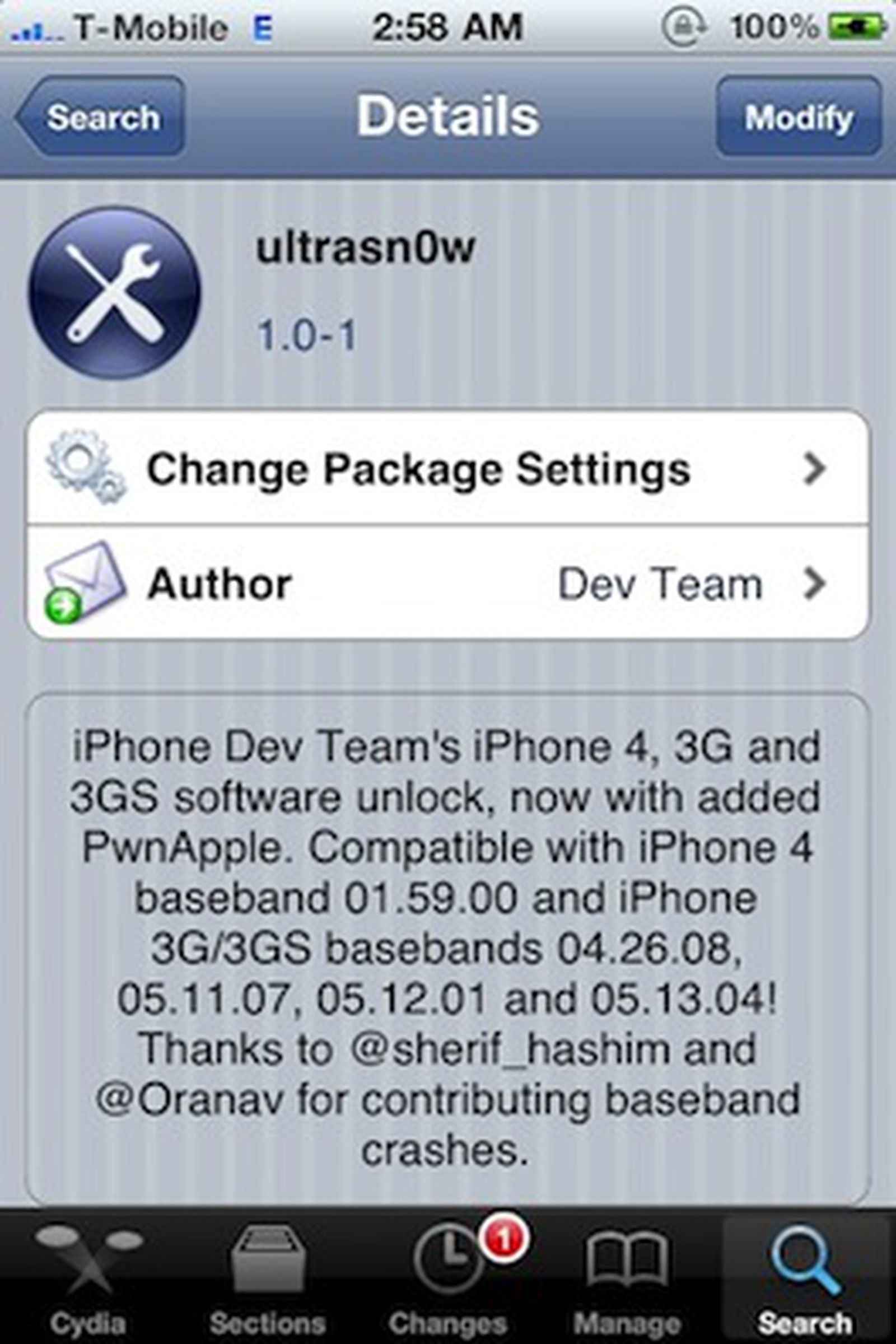This screenshot has width=896, height=1344.
Task: Switch to the Sections tab
Action: coord(268,1279)
